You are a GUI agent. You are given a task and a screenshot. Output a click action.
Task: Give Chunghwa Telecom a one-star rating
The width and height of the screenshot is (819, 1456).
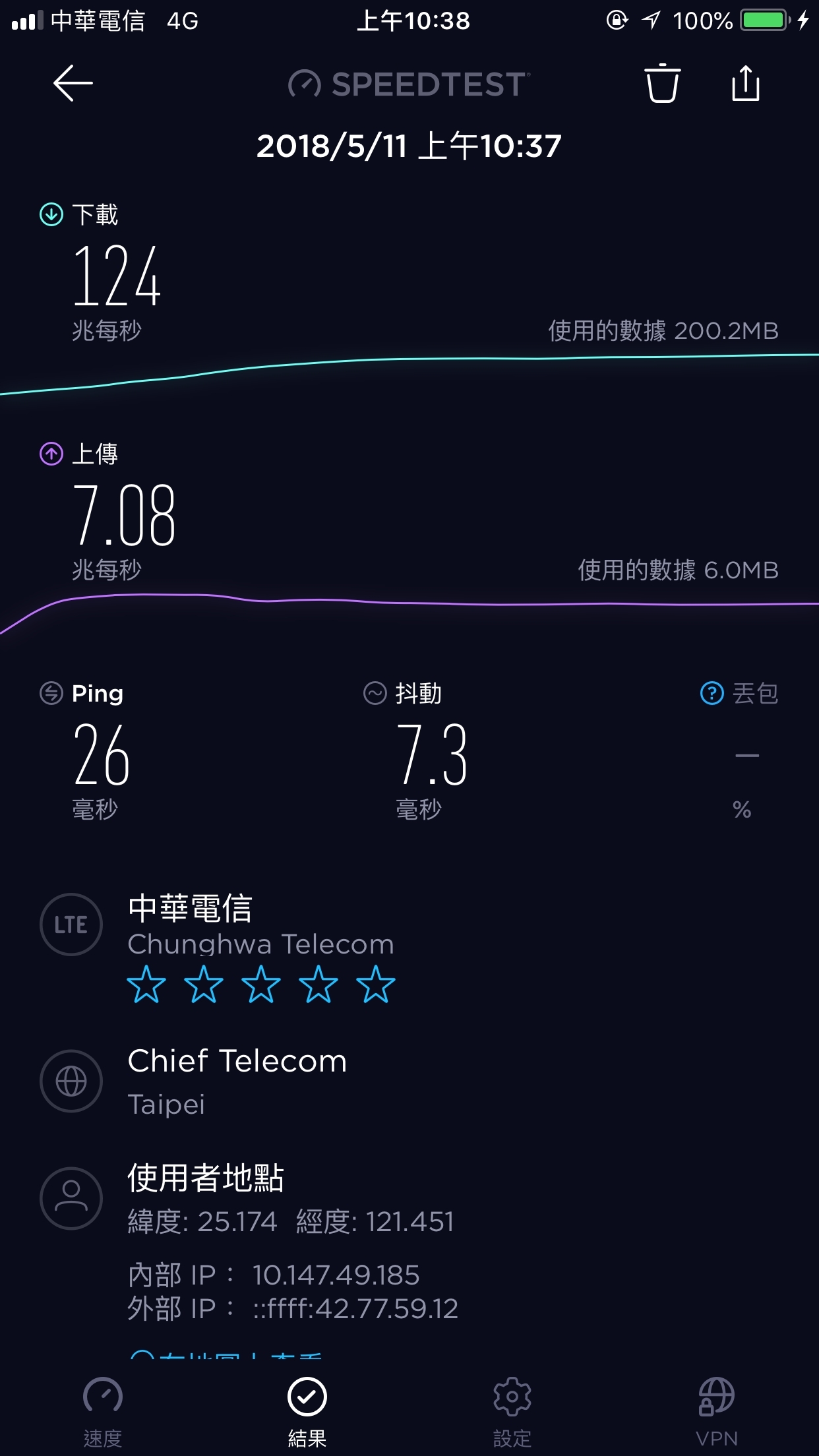tap(146, 984)
